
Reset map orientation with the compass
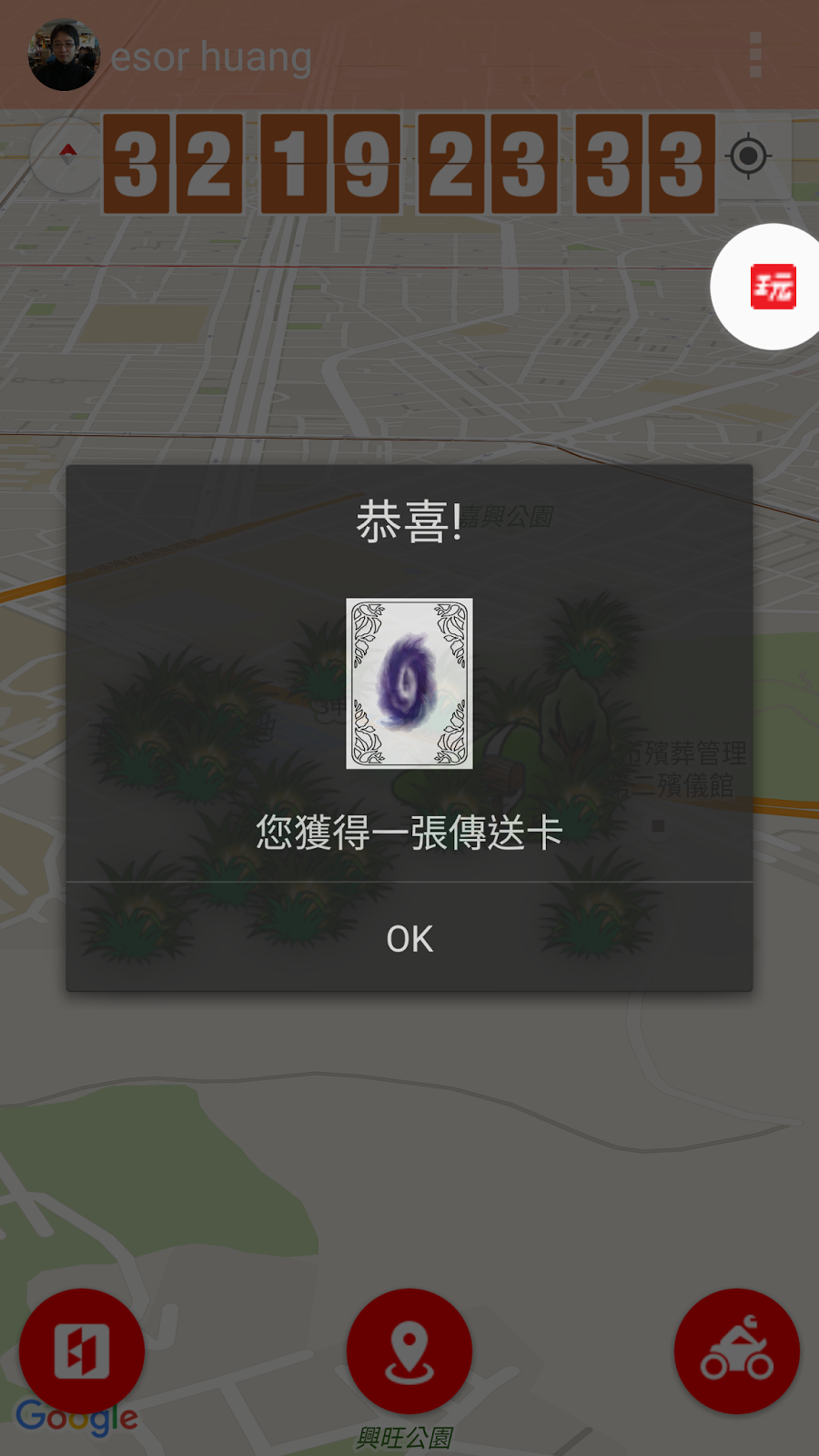pyautogui.click(x=67, y=155)
